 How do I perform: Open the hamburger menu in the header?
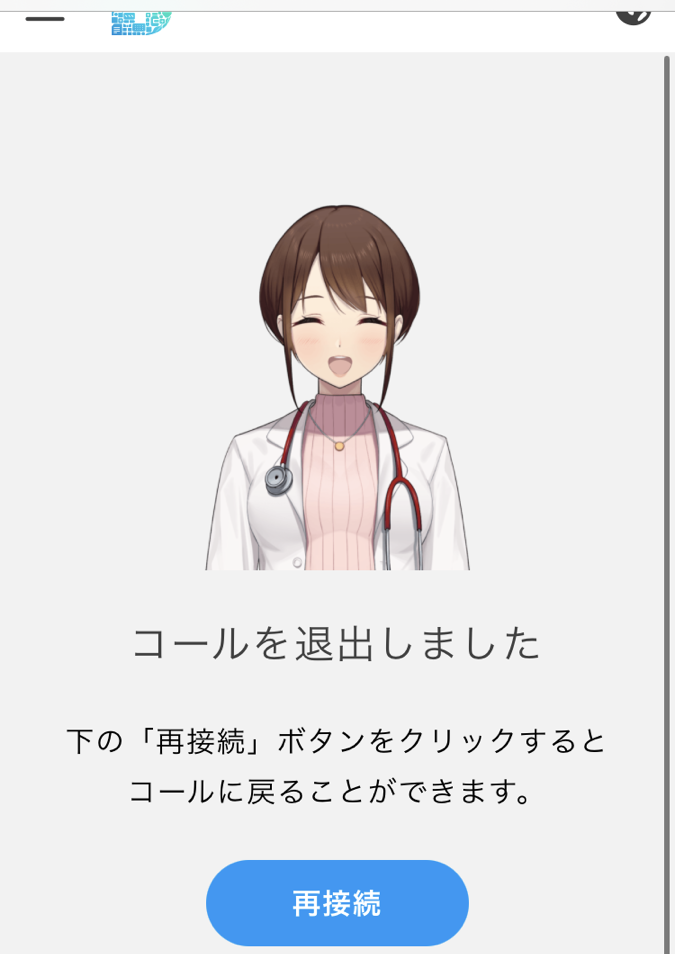click(x=45, y=19)
